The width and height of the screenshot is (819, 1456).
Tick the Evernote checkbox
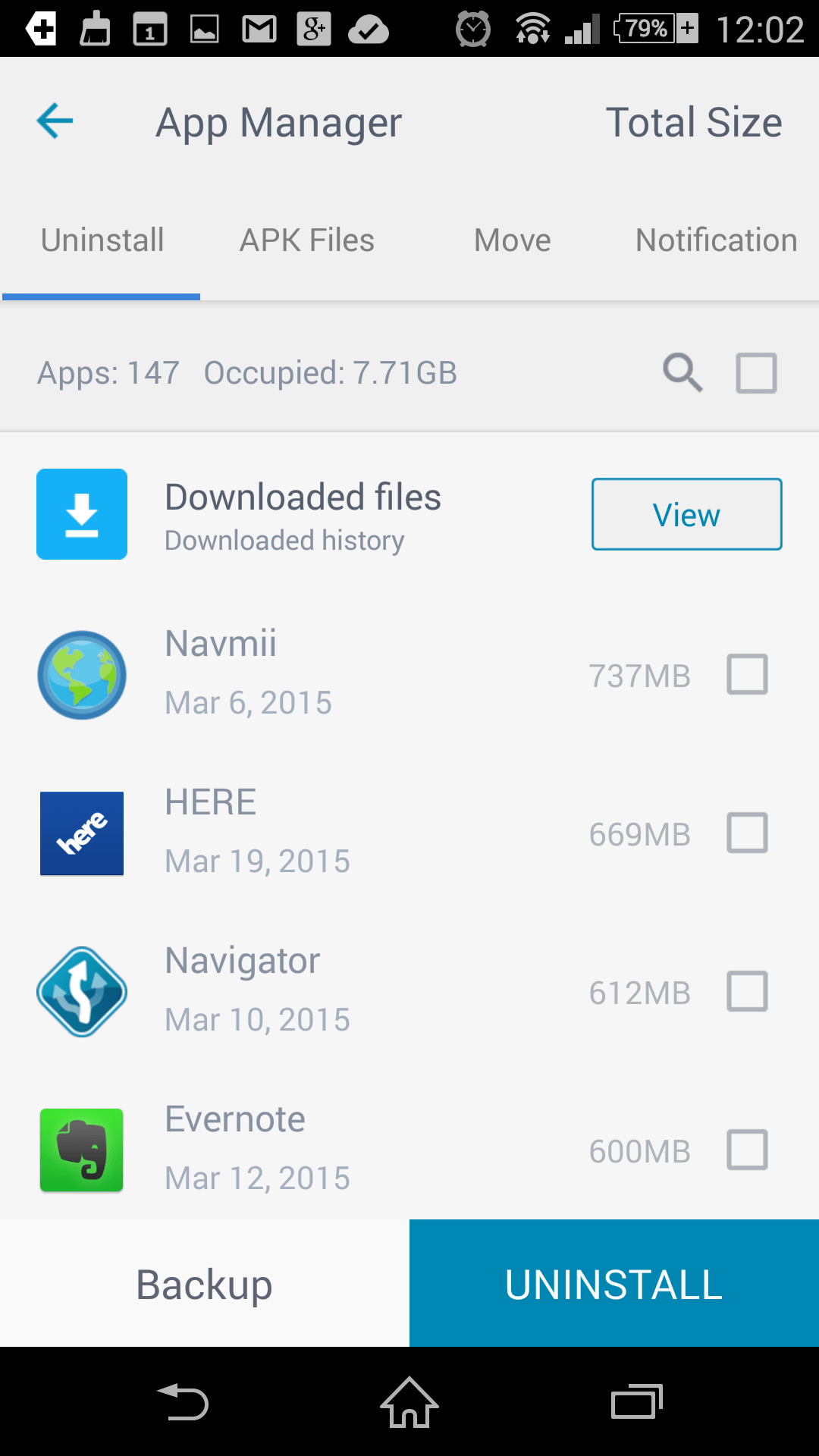click(748, 1150)
